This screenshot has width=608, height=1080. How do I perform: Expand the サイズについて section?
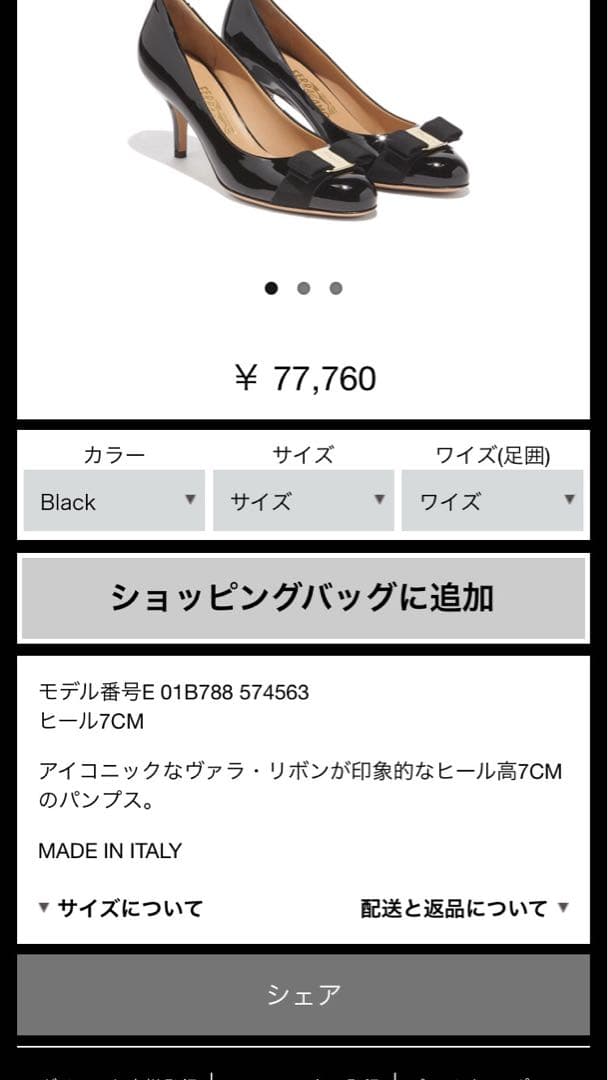[x=121, y=908]
